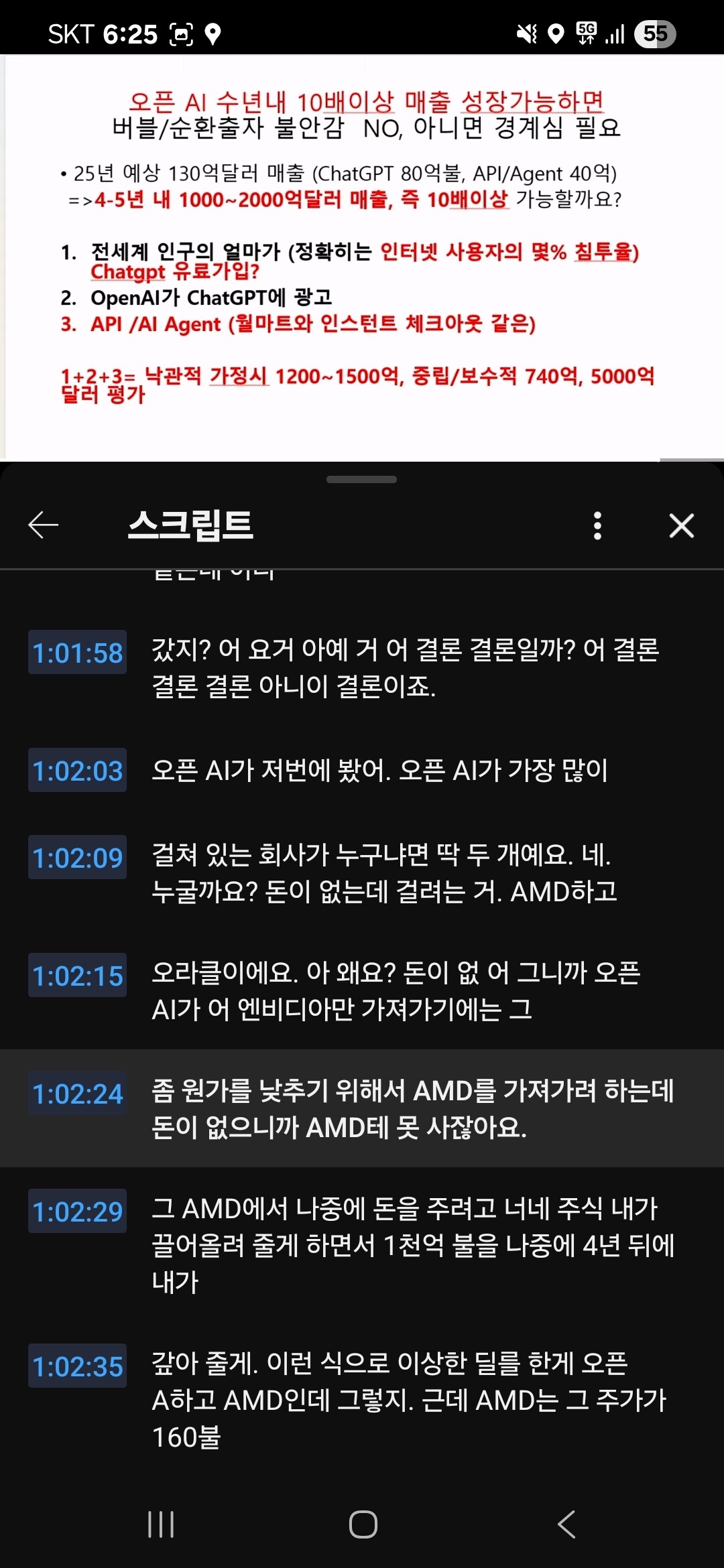The width and height of the screenshot is (724, 1568).
Task: Tap the panel drag handle
Action: coord(361,480)
